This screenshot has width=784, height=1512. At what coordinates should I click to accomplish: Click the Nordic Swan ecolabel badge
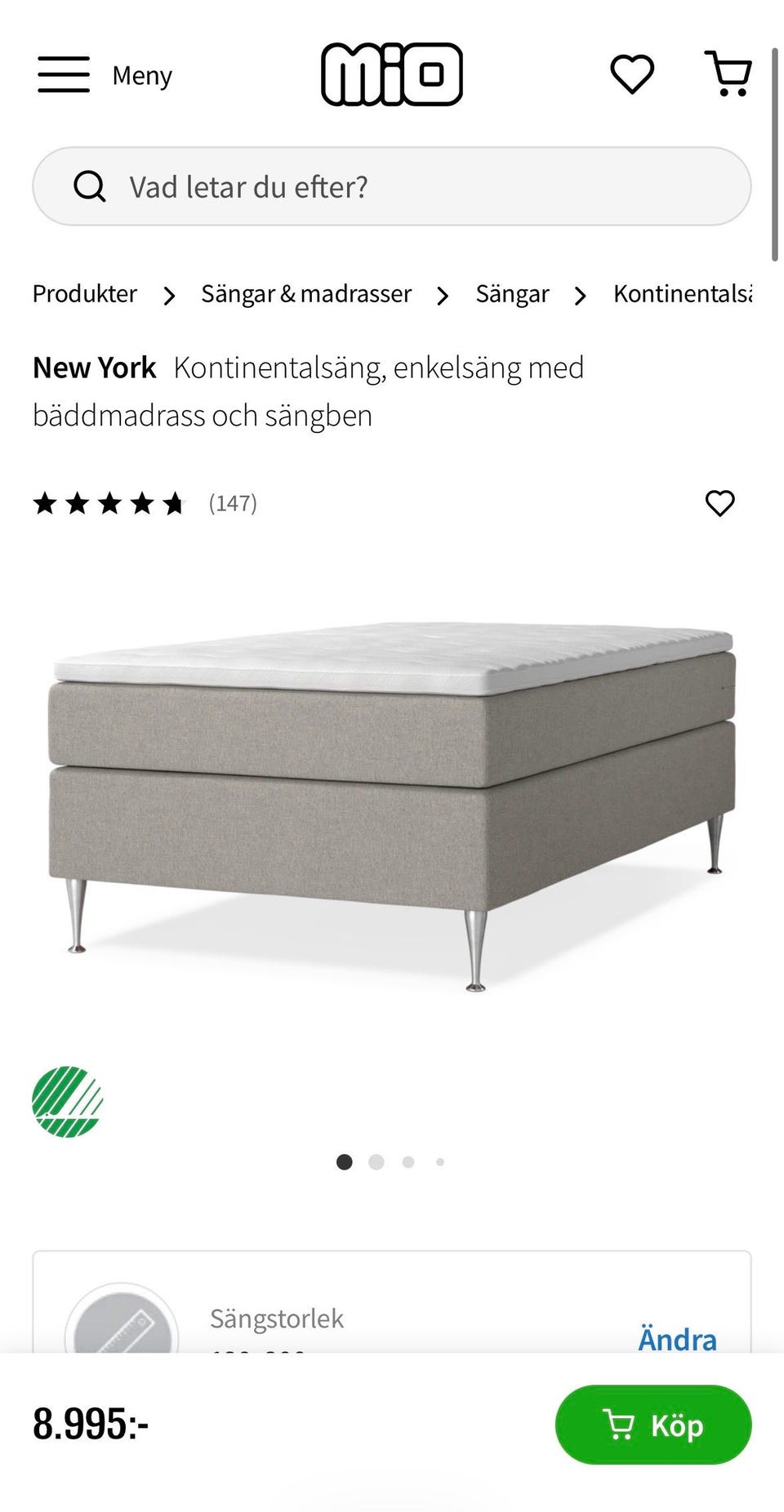[68, 1101]
